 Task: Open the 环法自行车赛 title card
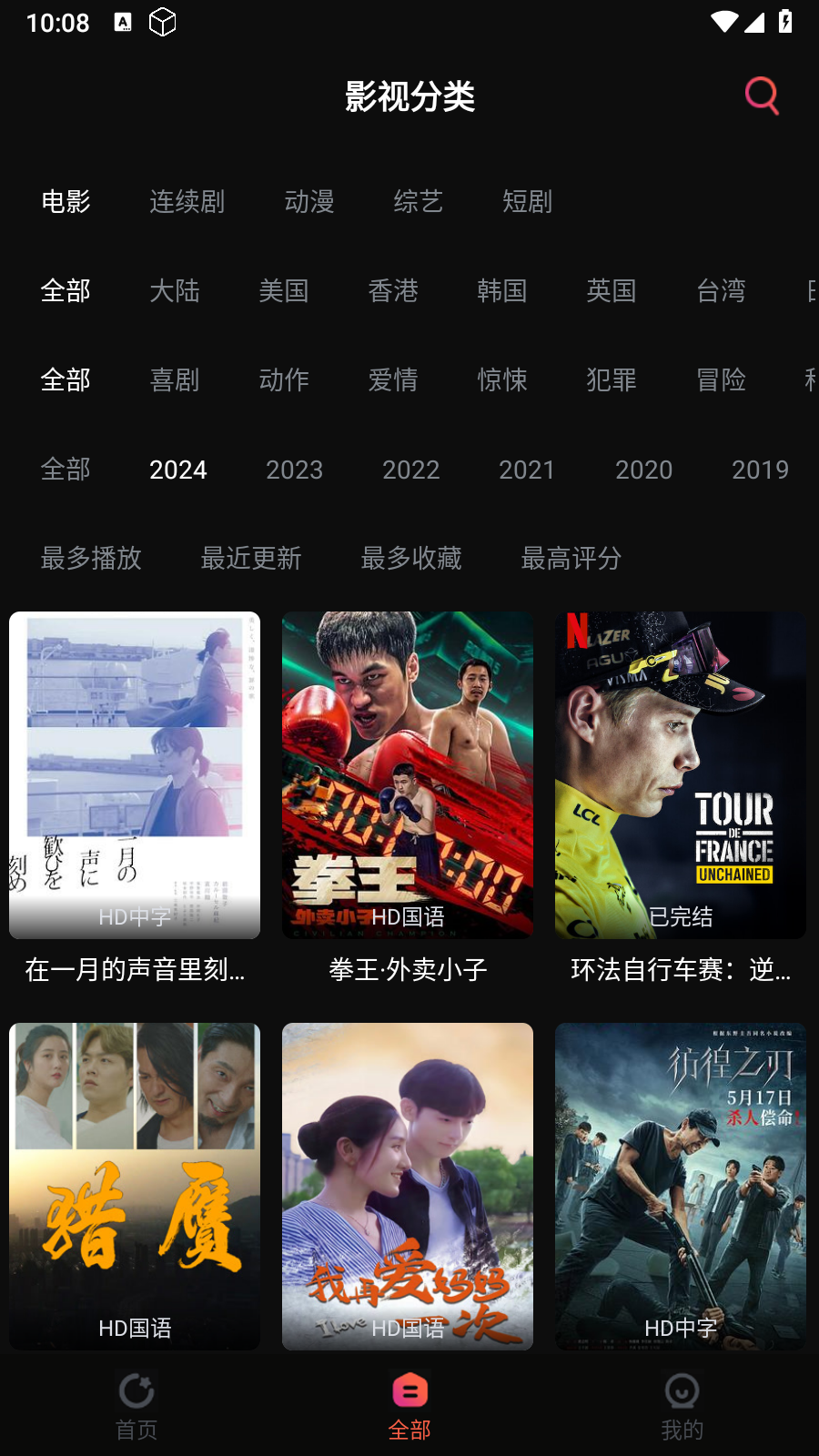[681, 775]
